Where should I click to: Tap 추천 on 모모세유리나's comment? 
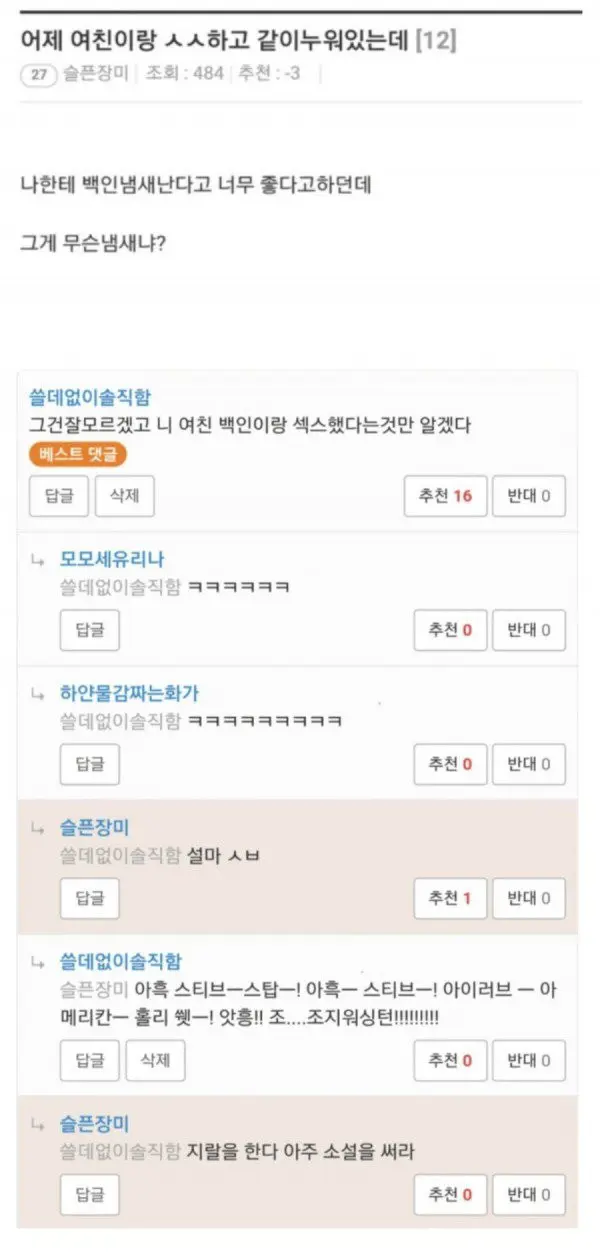click(x=450, y=631)
